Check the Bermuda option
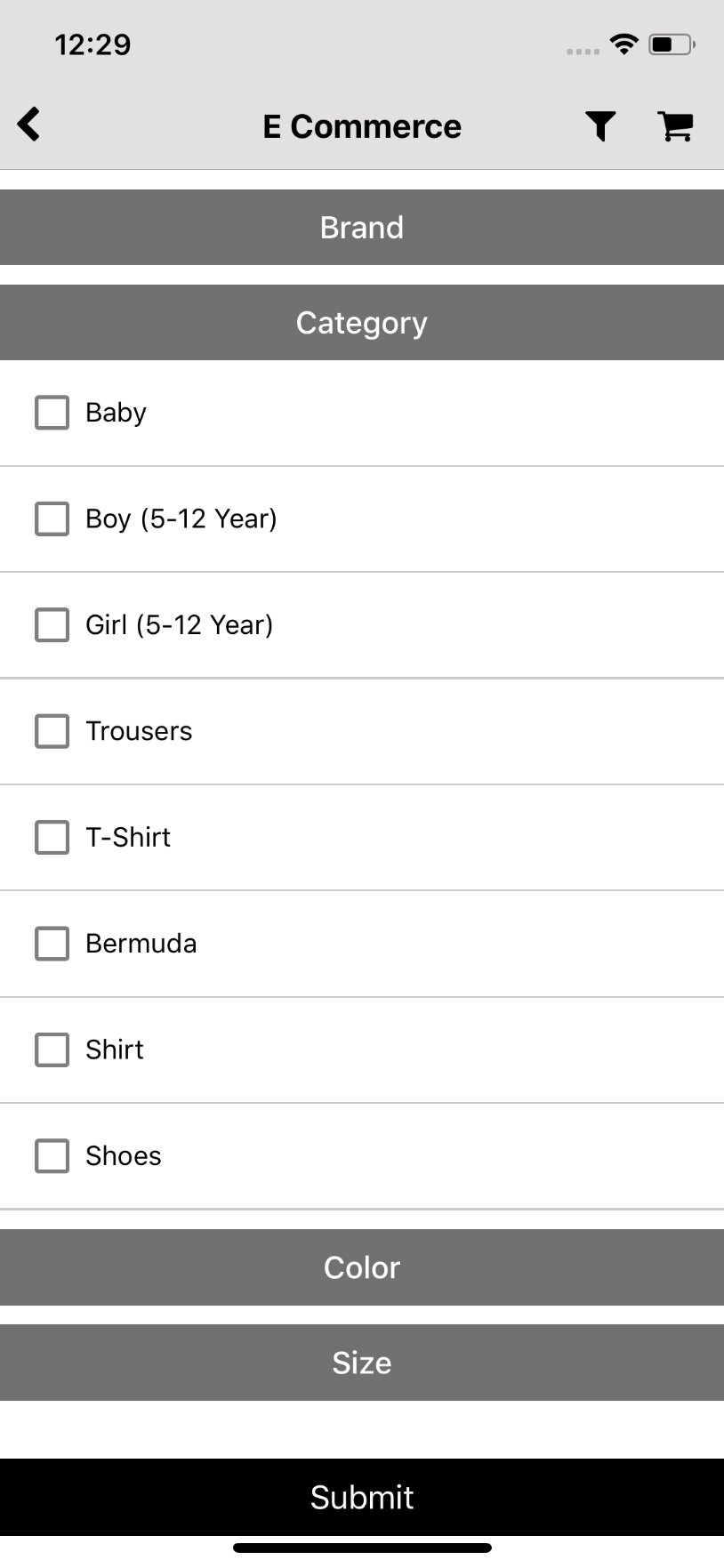724x1568 pixels. tap(51, 943)
